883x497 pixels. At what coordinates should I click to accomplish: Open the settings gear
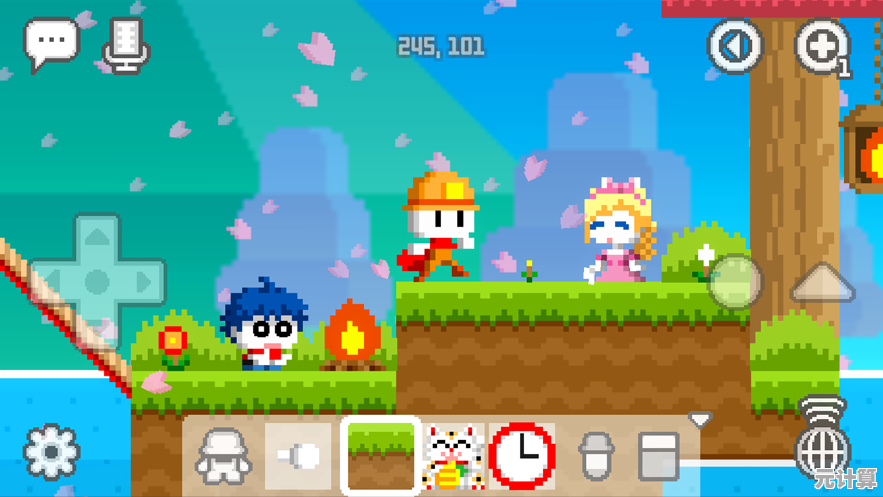[51, 452]
